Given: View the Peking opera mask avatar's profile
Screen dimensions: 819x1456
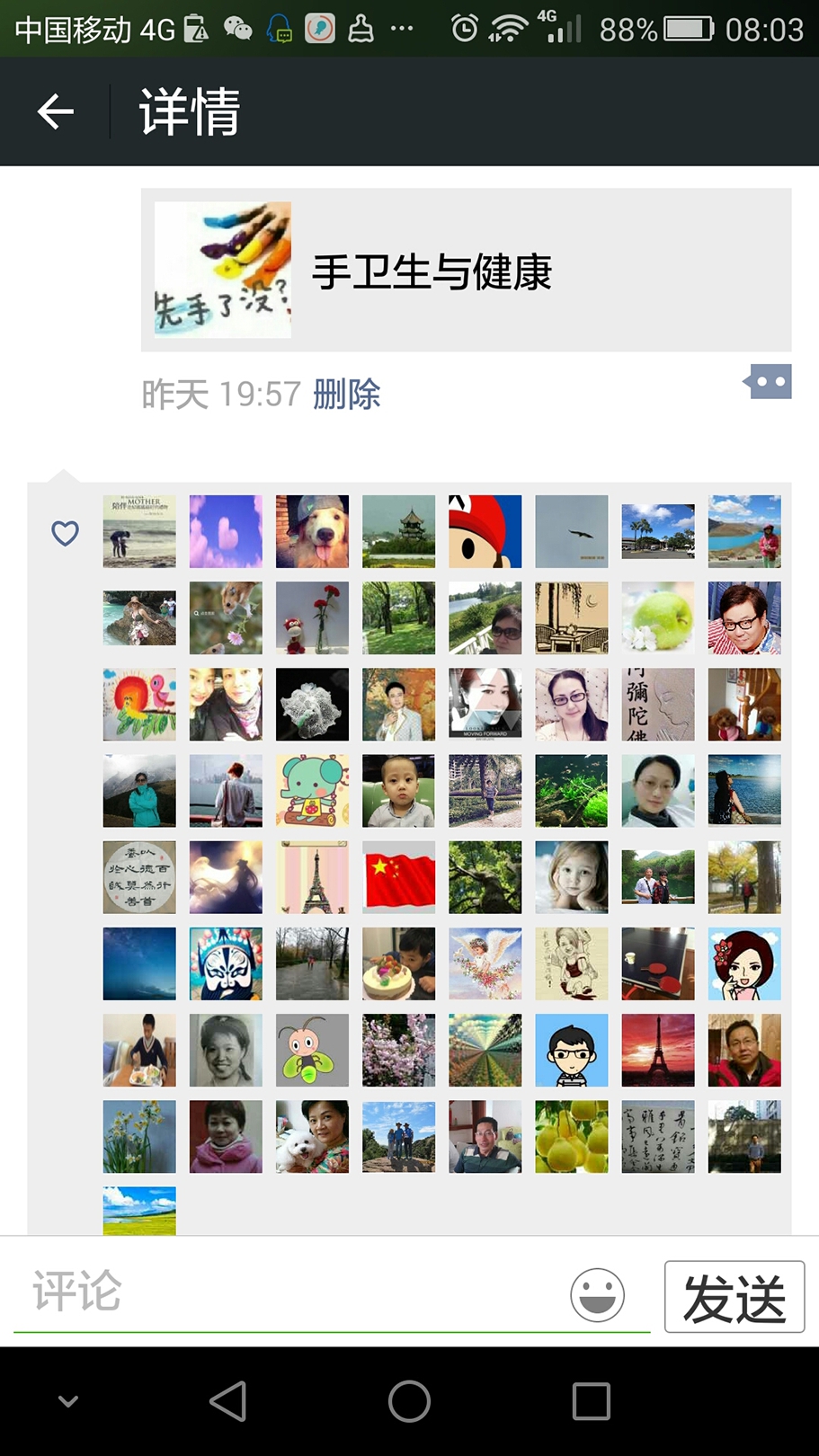Looking at the screenshot, I should pos(226,963).
